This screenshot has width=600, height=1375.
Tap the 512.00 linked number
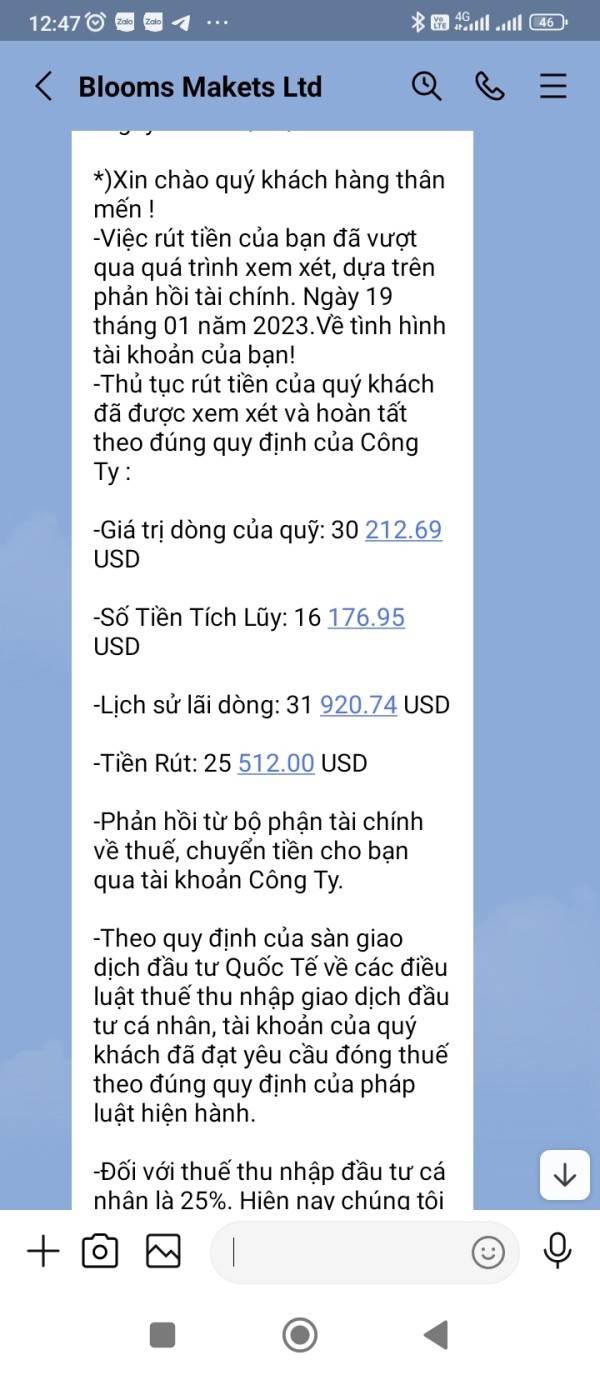click(x=276, y=763)
